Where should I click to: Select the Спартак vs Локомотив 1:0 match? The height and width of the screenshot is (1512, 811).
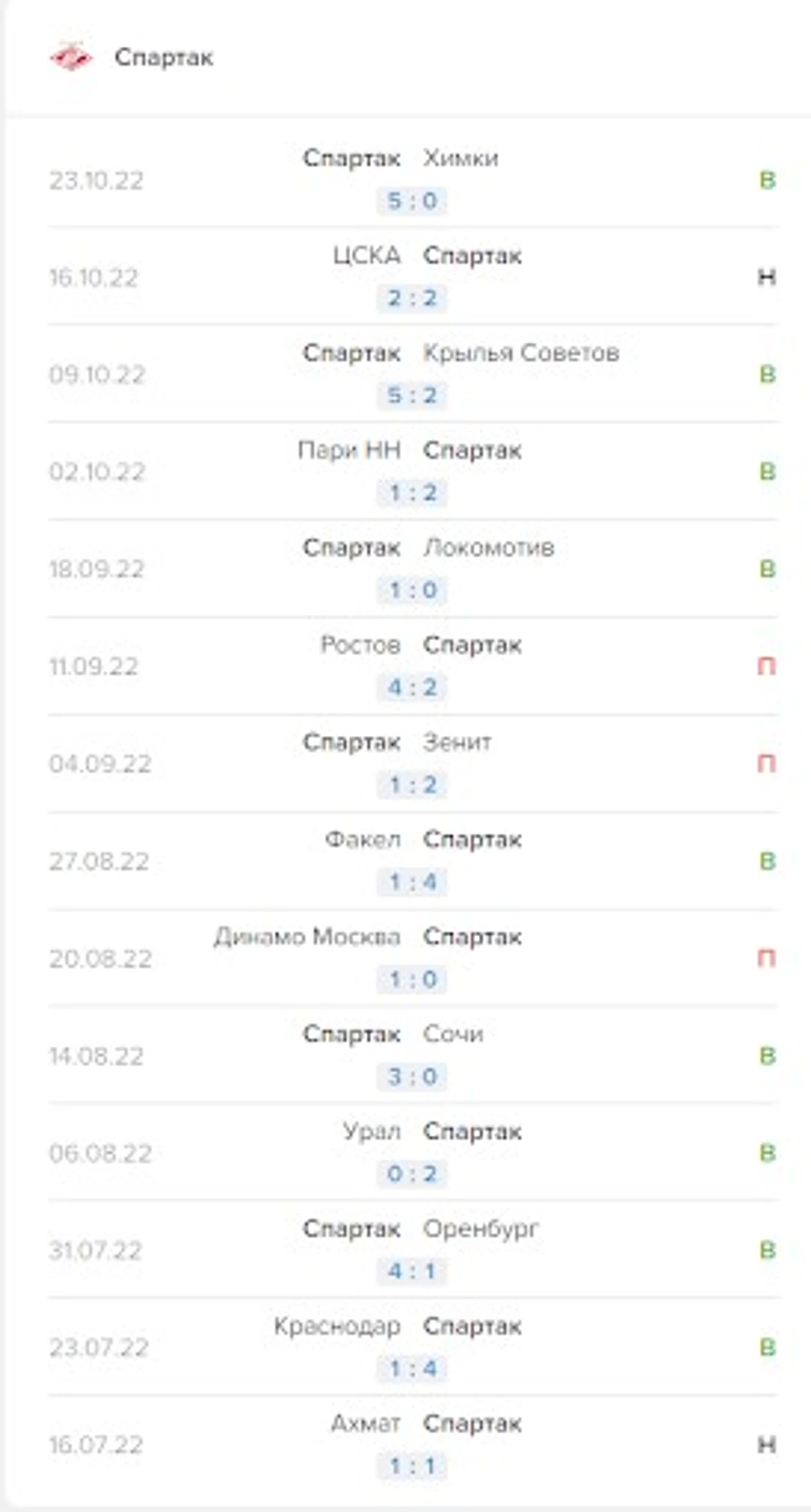(413, 568)
